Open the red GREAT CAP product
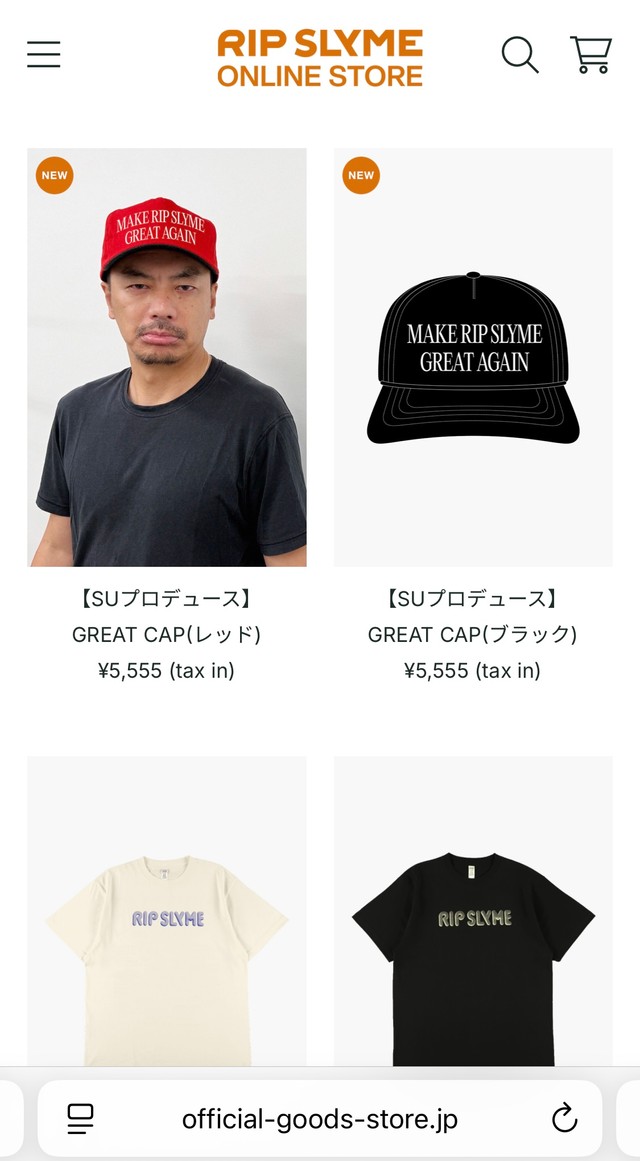Viewport: 640px width, 1161px height. tap(167, 358)
